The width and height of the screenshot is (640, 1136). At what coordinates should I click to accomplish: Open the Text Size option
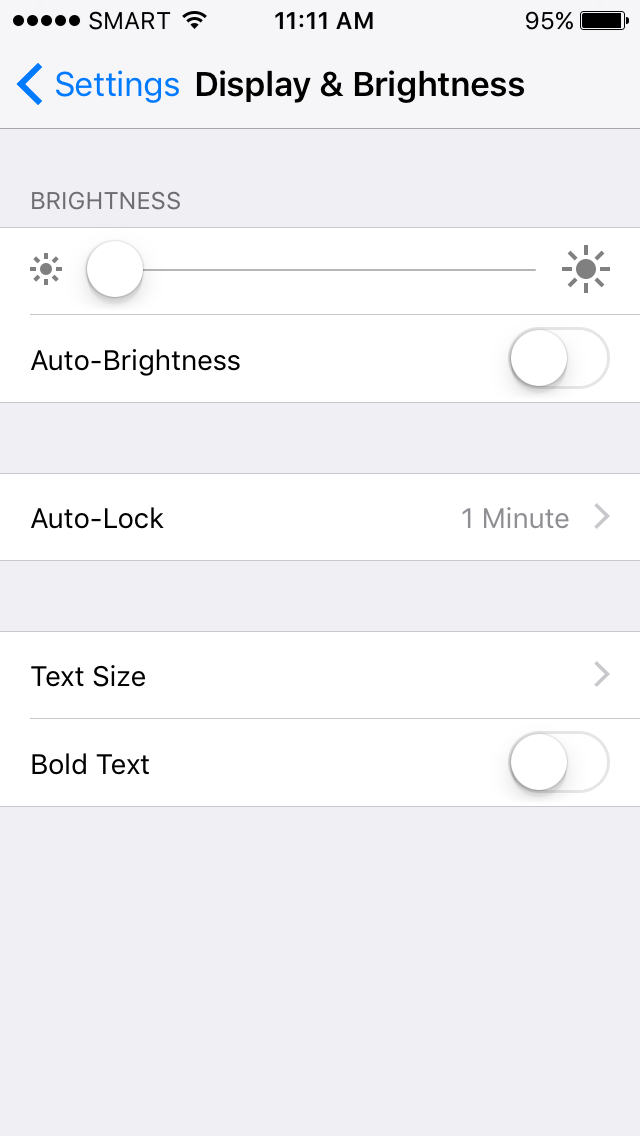point(320,676)
